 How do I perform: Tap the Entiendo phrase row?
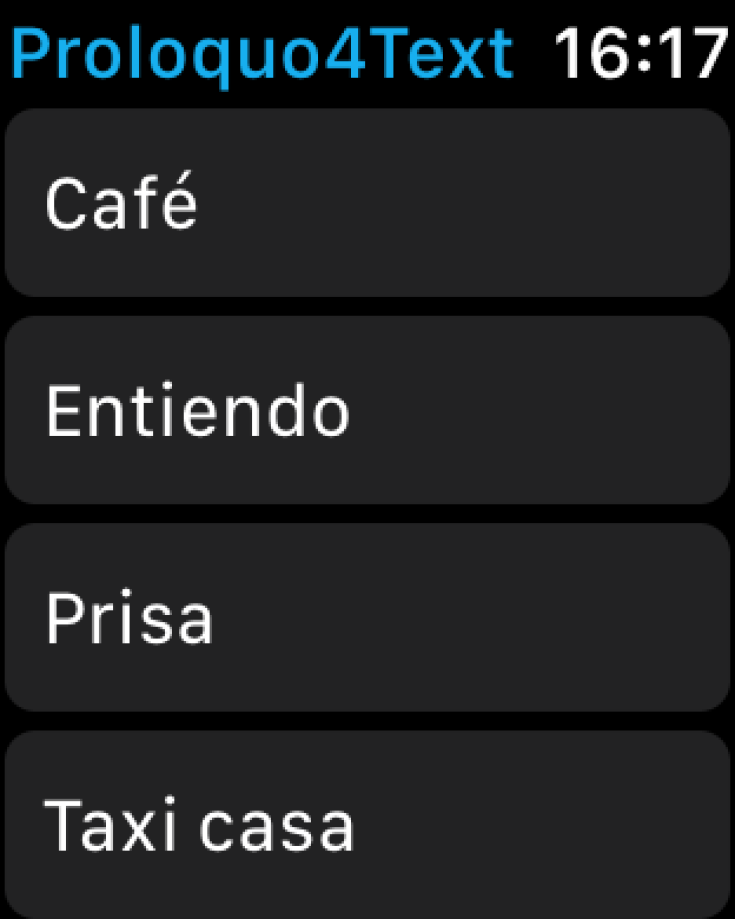(x=367, y=410)
